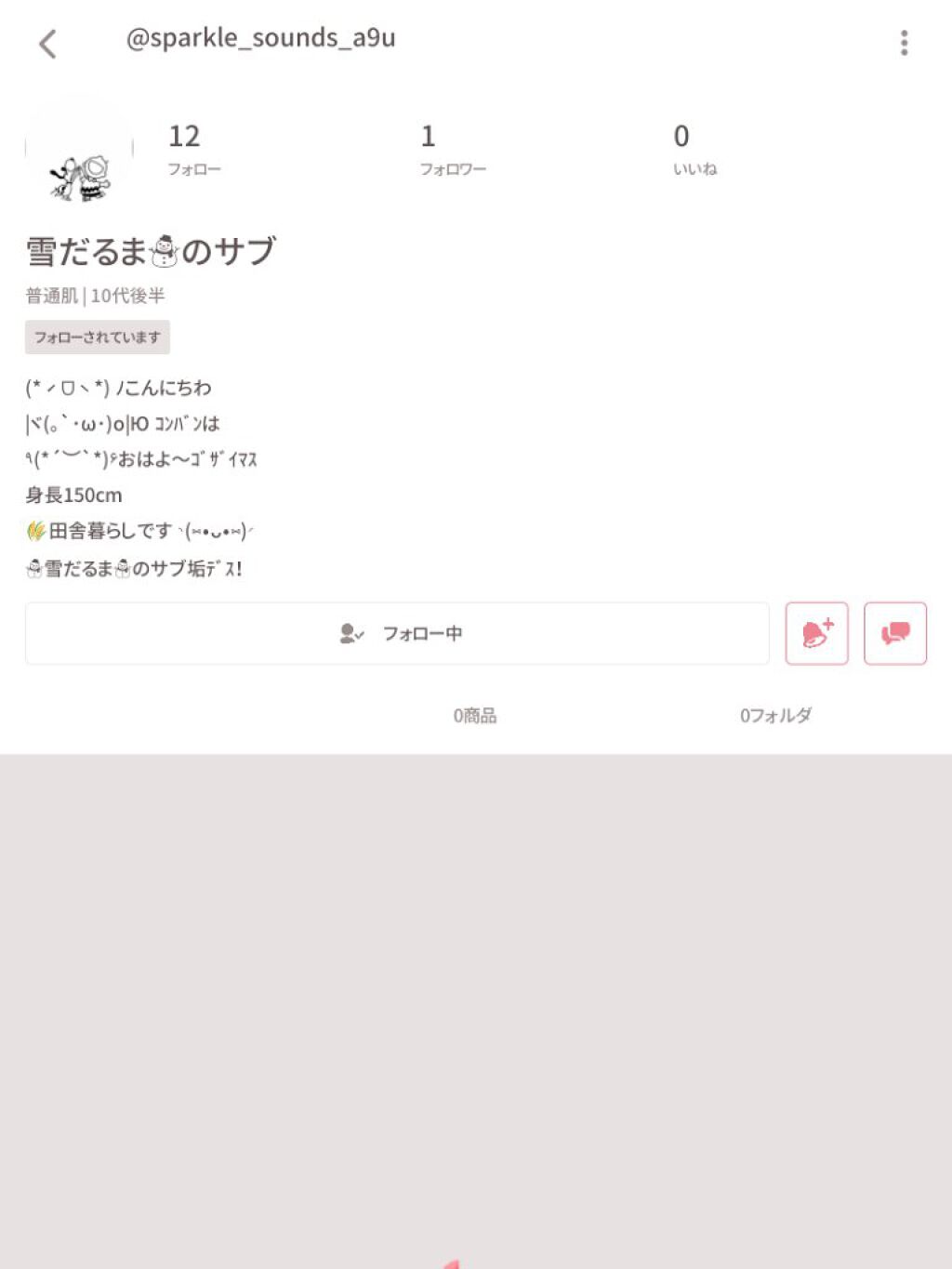Enable post notifications via bell button
Screen dimensions: 952x1269
pos(816,633)
